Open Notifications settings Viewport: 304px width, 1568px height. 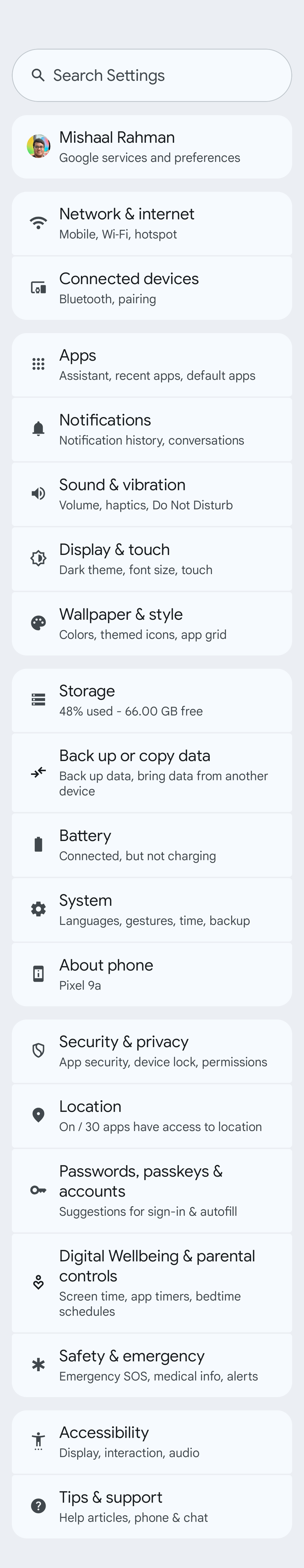click(152, 429)
